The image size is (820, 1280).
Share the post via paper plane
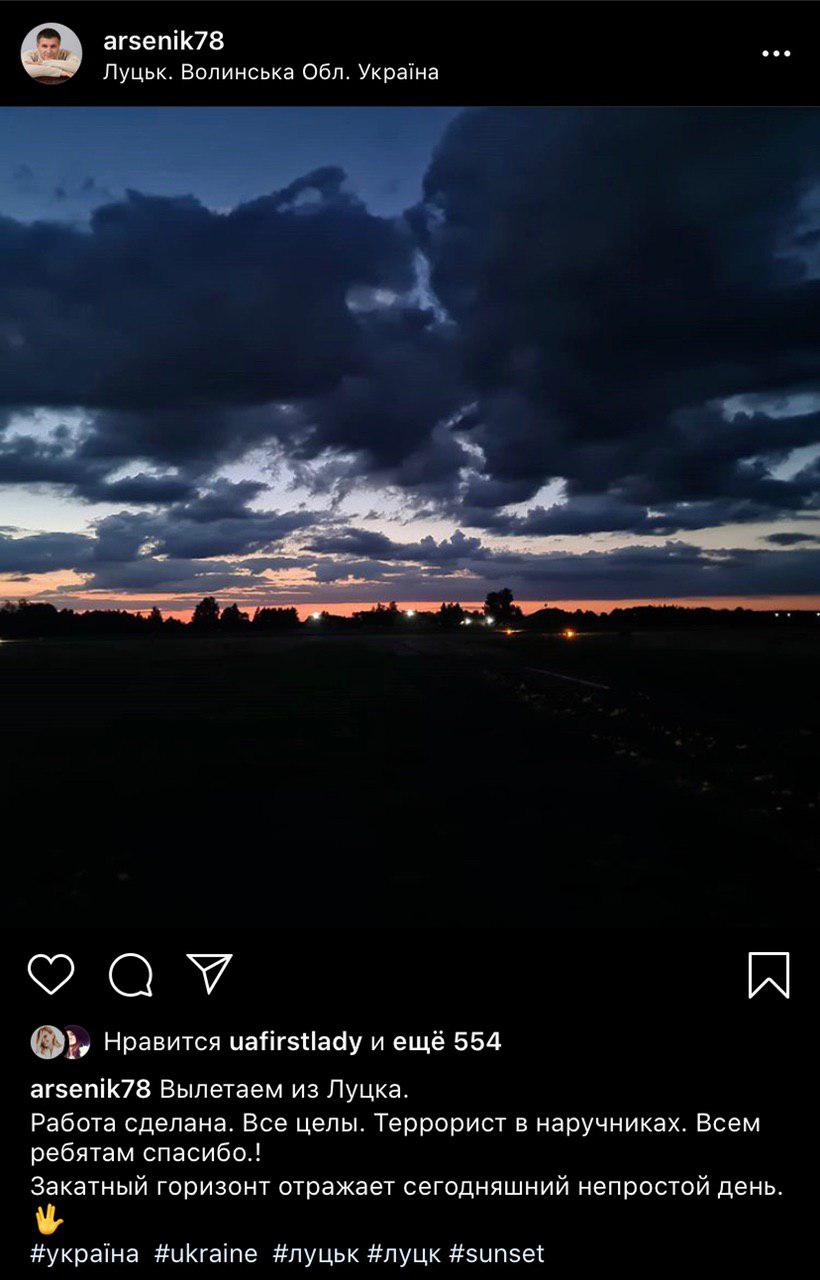pos(210,974)
